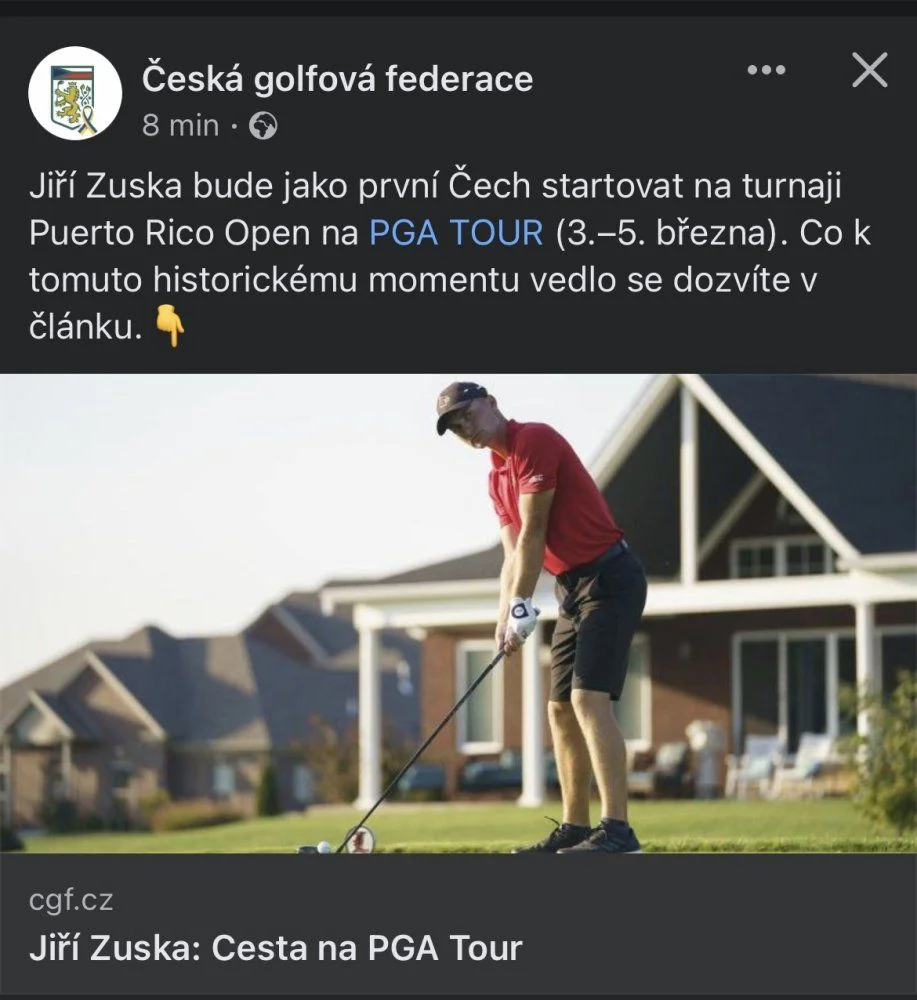
Task: Open the post's three-dot options menu
Action: click(766, 70)
